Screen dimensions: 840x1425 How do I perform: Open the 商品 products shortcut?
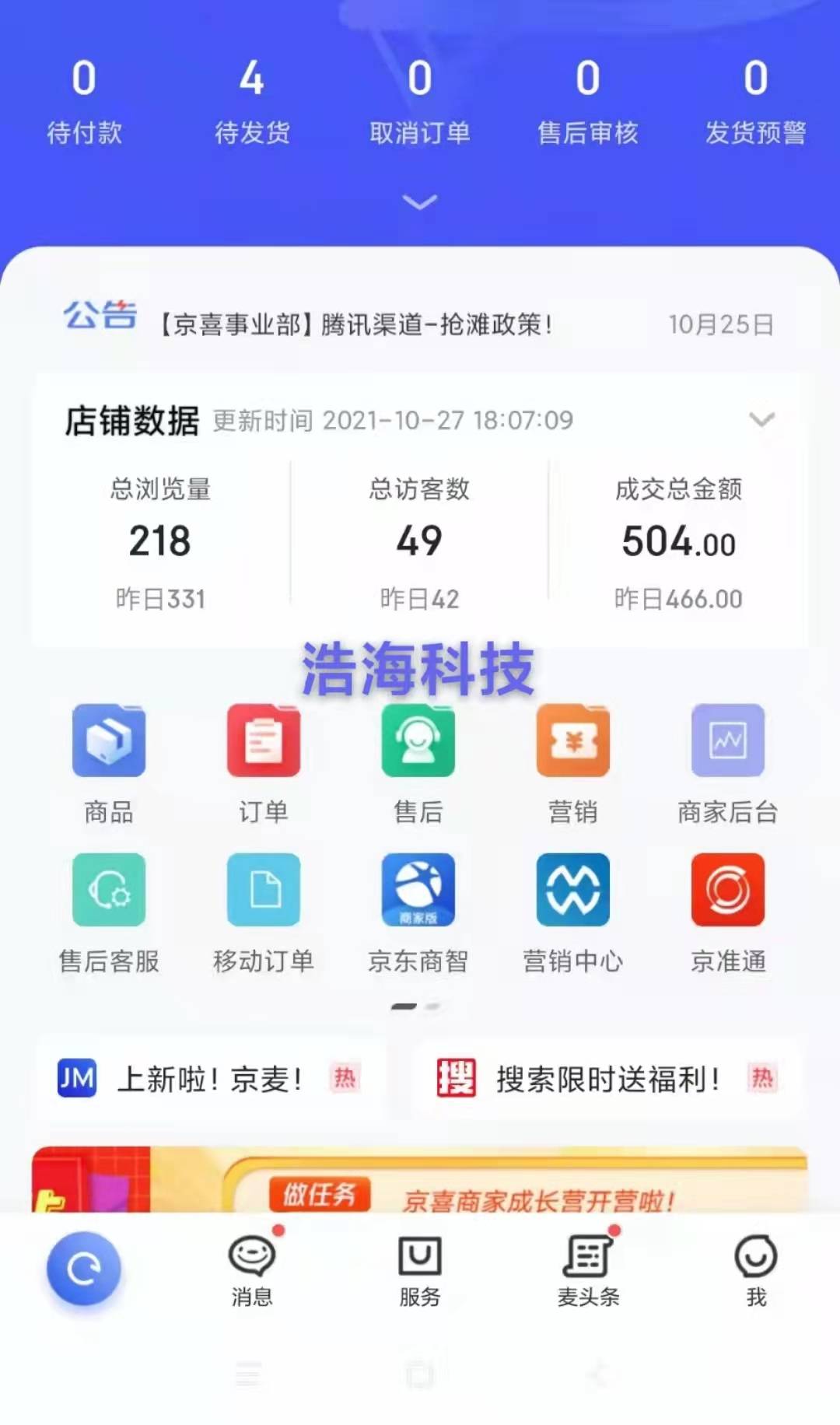[x=109, y=761]
